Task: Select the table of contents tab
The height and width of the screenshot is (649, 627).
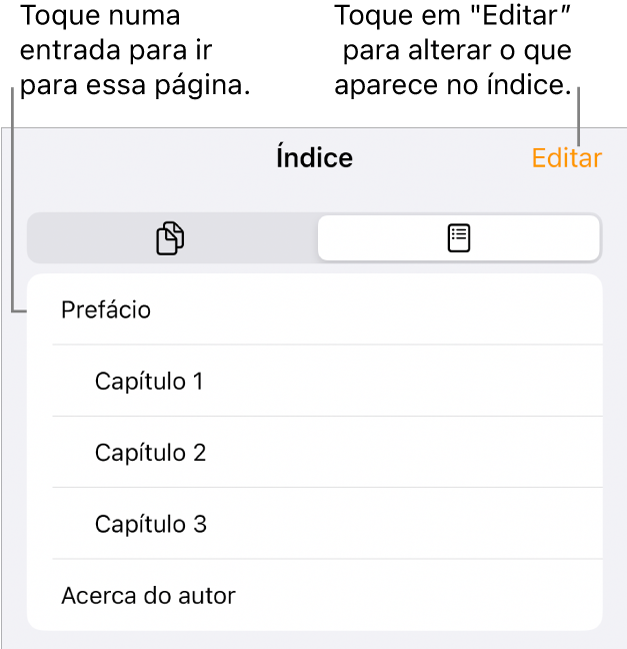Action: 458,239
